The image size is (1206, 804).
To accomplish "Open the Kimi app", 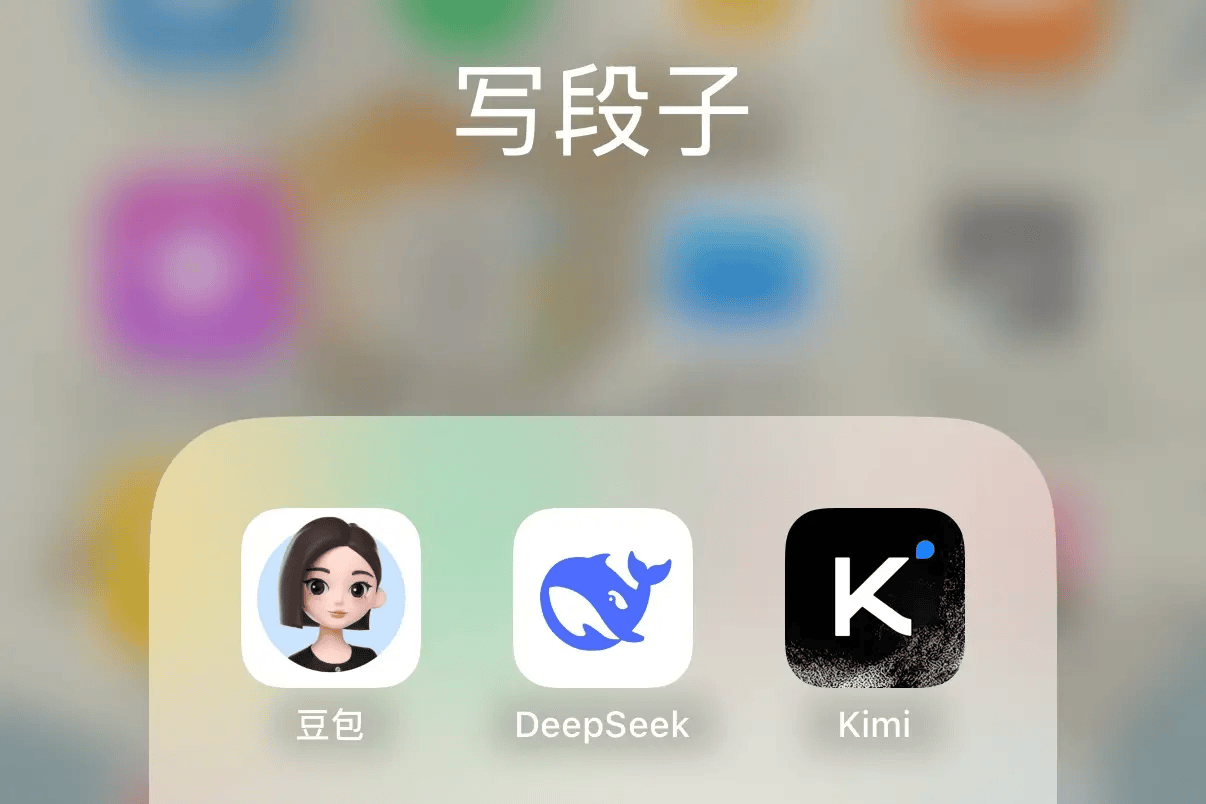I will tap(874, 597).
